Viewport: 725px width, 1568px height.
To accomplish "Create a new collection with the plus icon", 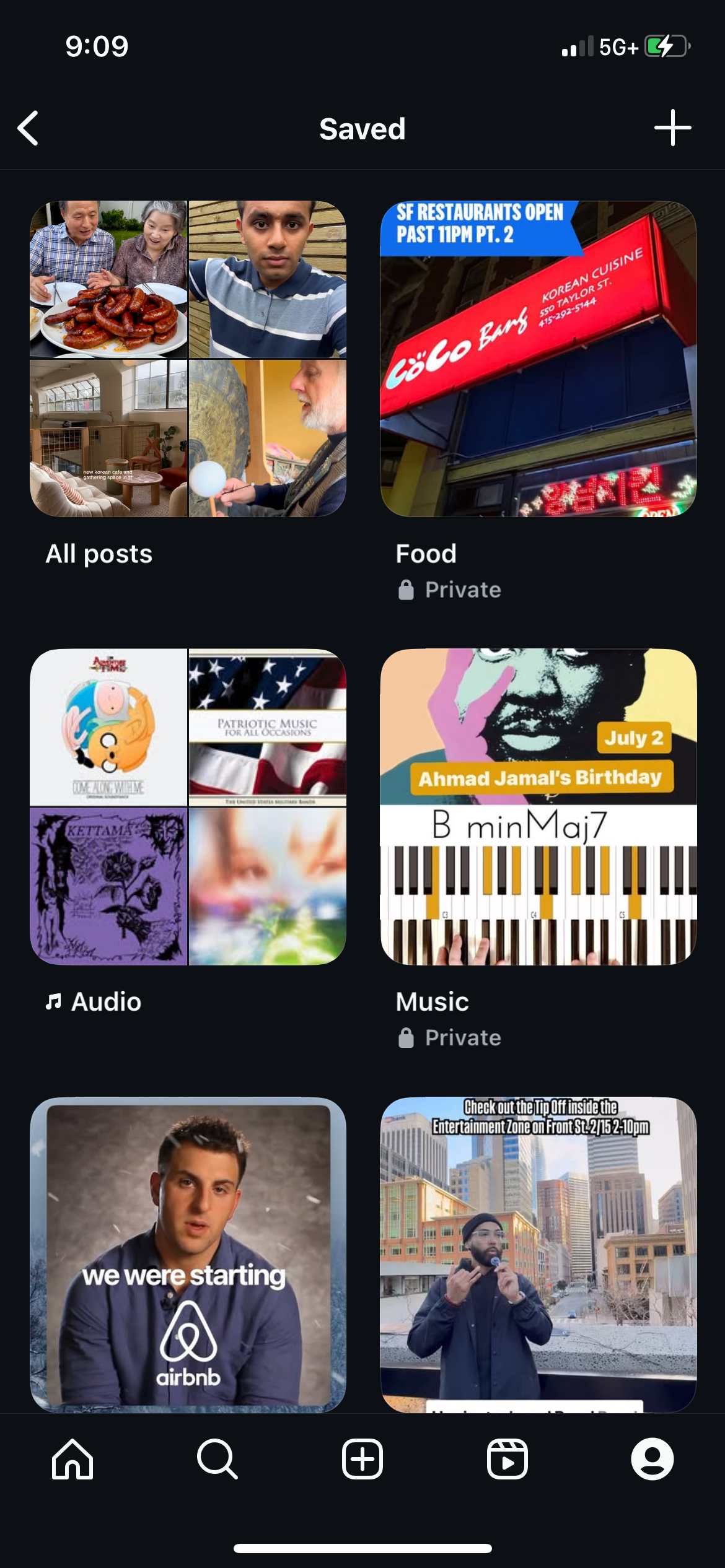I will point(672,128).
